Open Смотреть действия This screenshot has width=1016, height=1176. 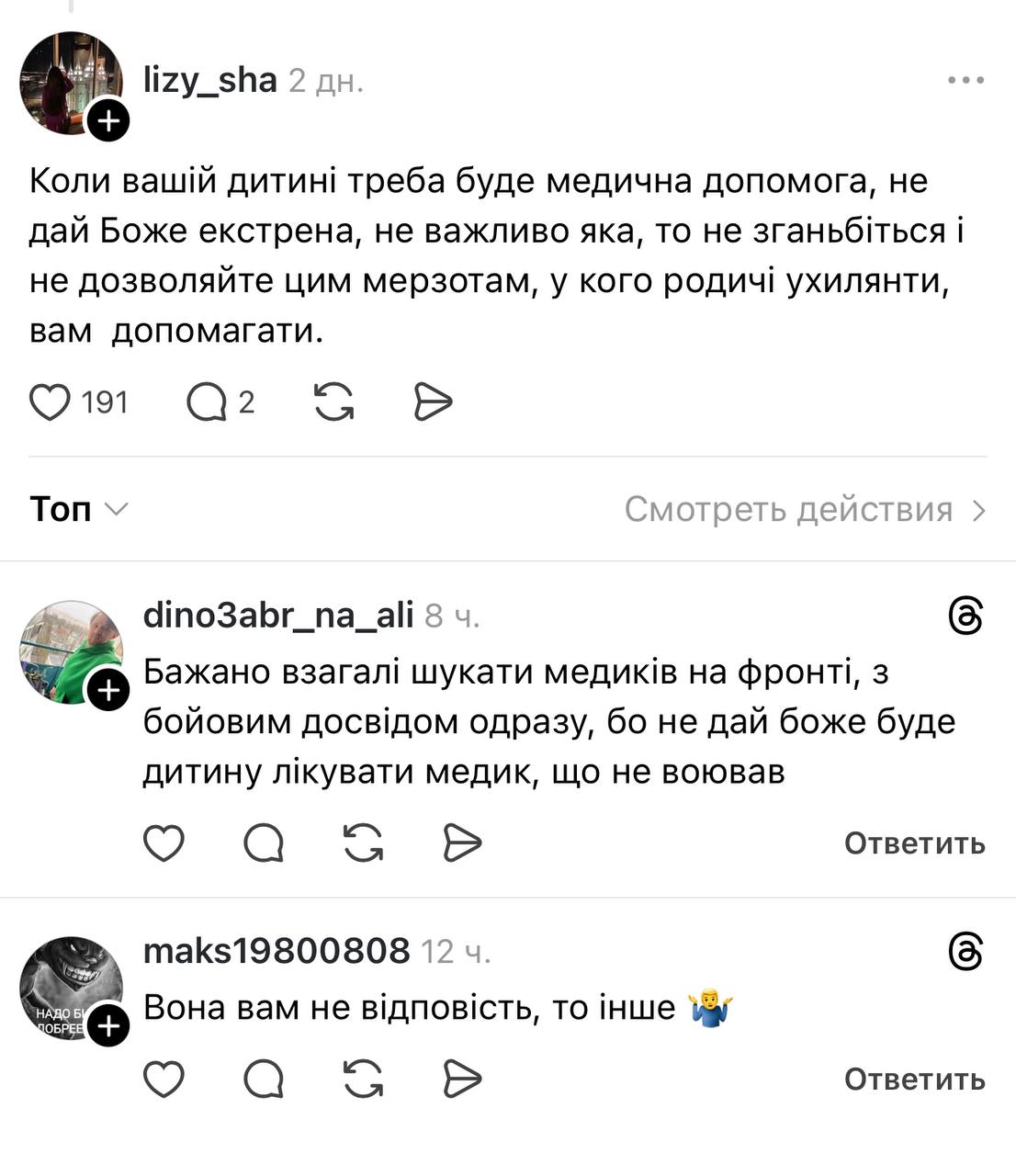pos(805,509)
